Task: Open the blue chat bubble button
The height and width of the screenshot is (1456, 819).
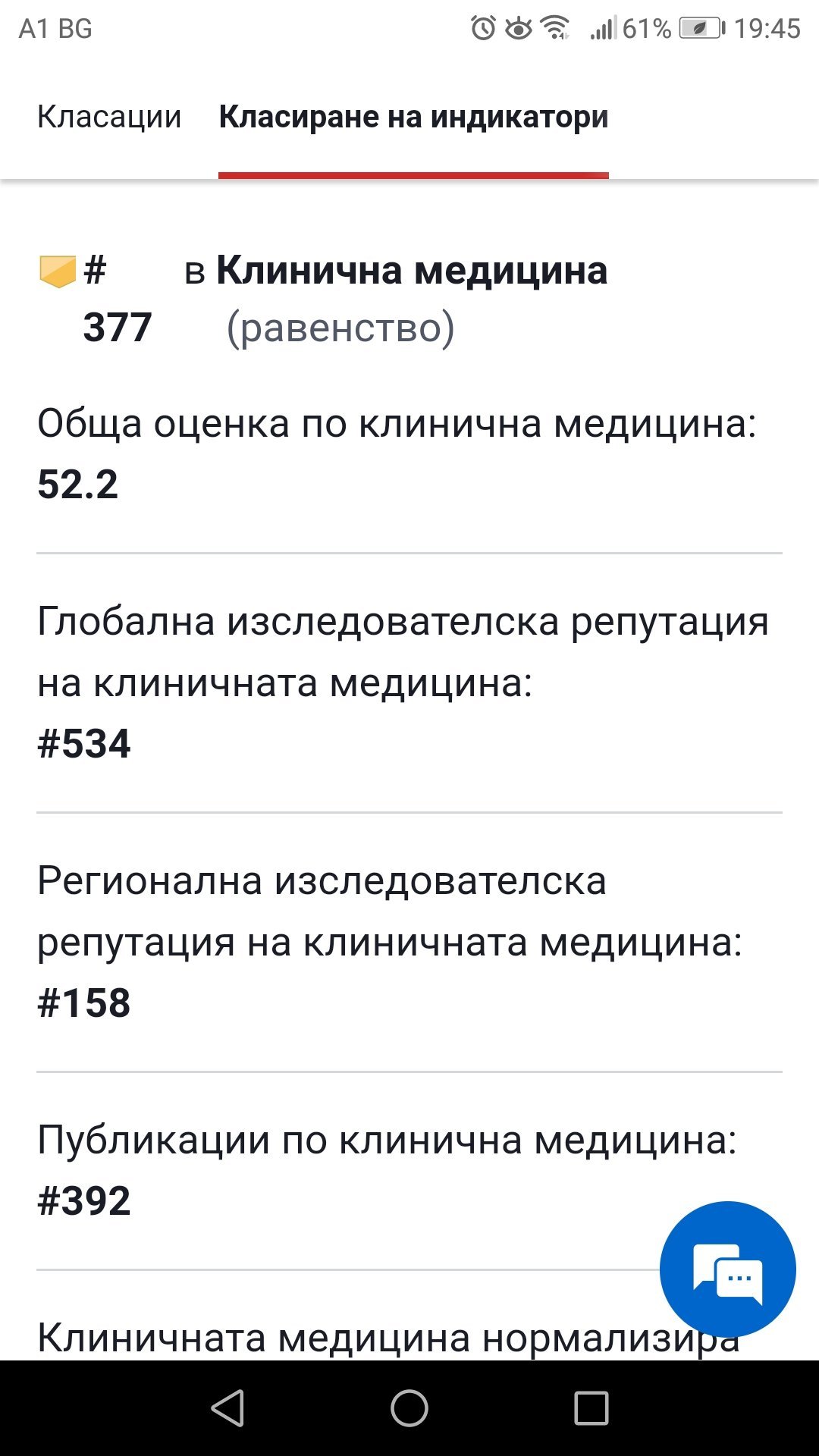Action: tap(727, 1269)
